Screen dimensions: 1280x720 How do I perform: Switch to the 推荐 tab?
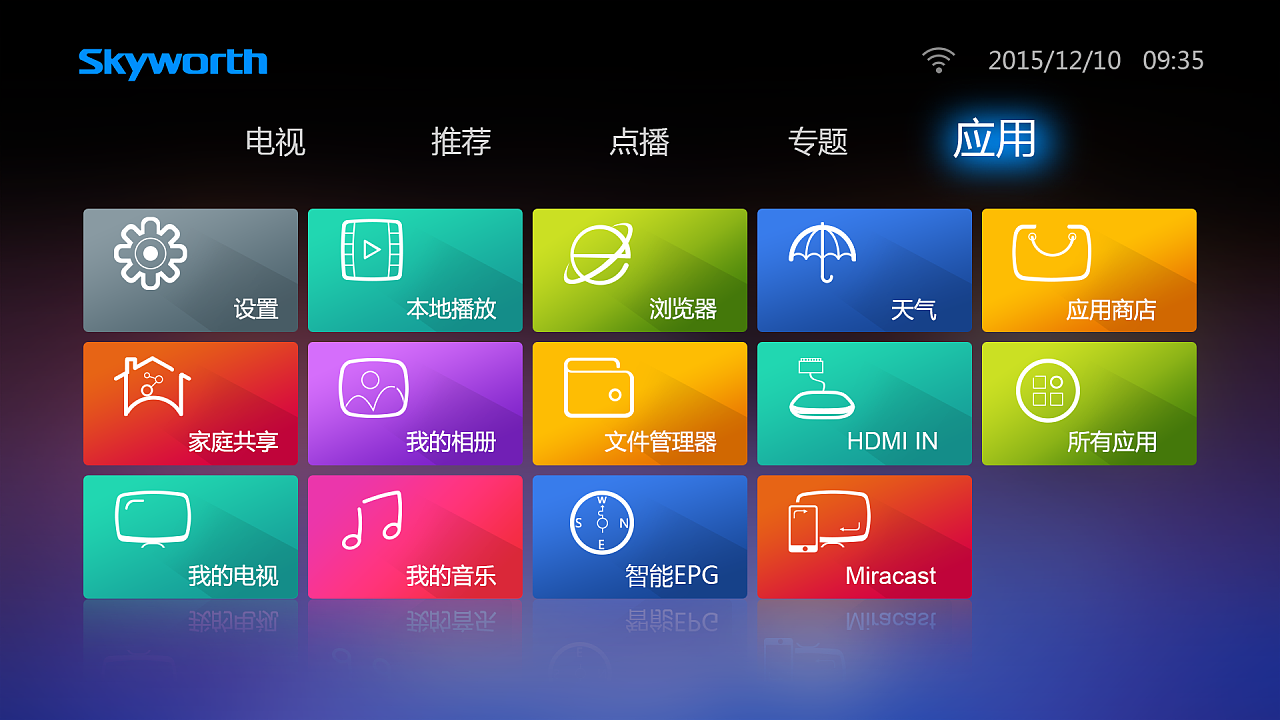click(x=461, y=142)
